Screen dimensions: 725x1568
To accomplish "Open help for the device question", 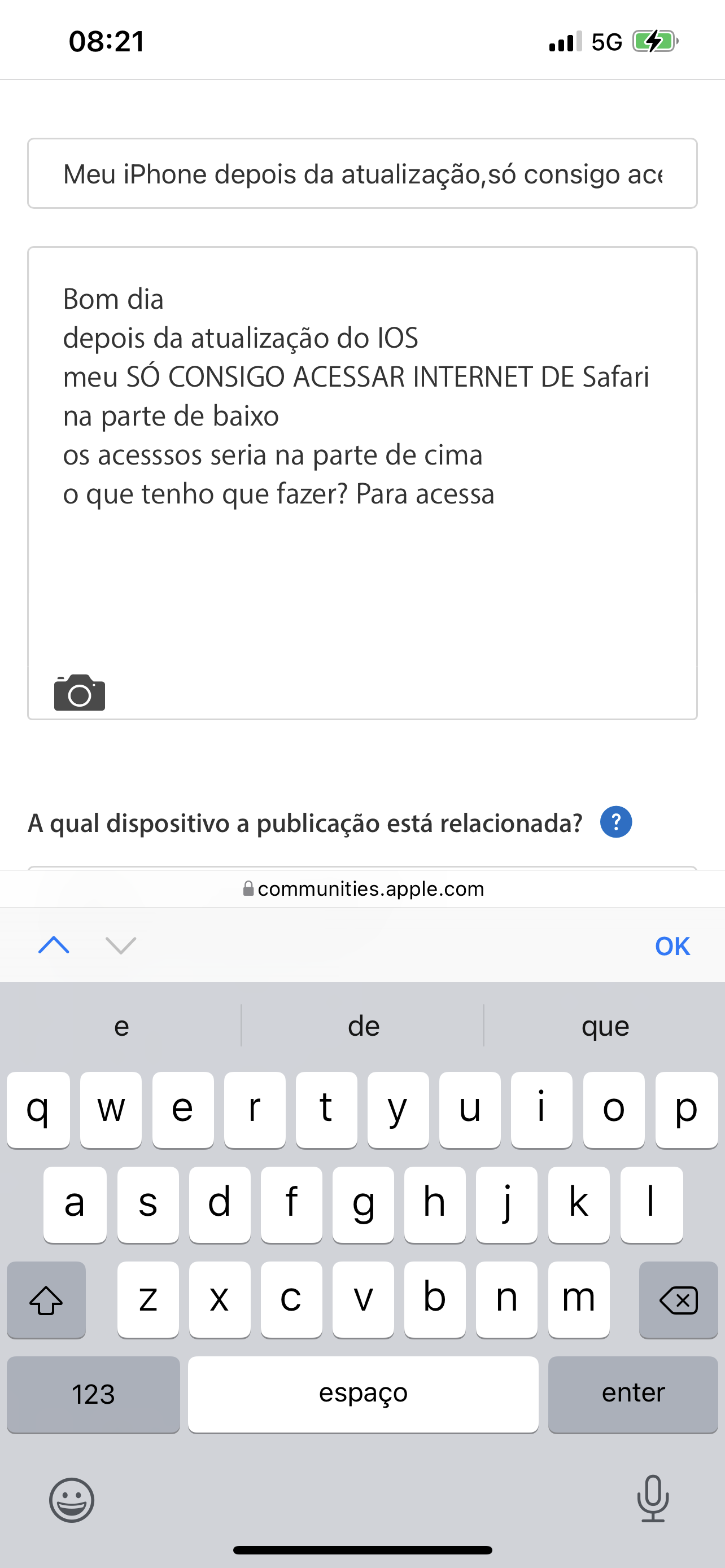I will [x=615, y=822].
